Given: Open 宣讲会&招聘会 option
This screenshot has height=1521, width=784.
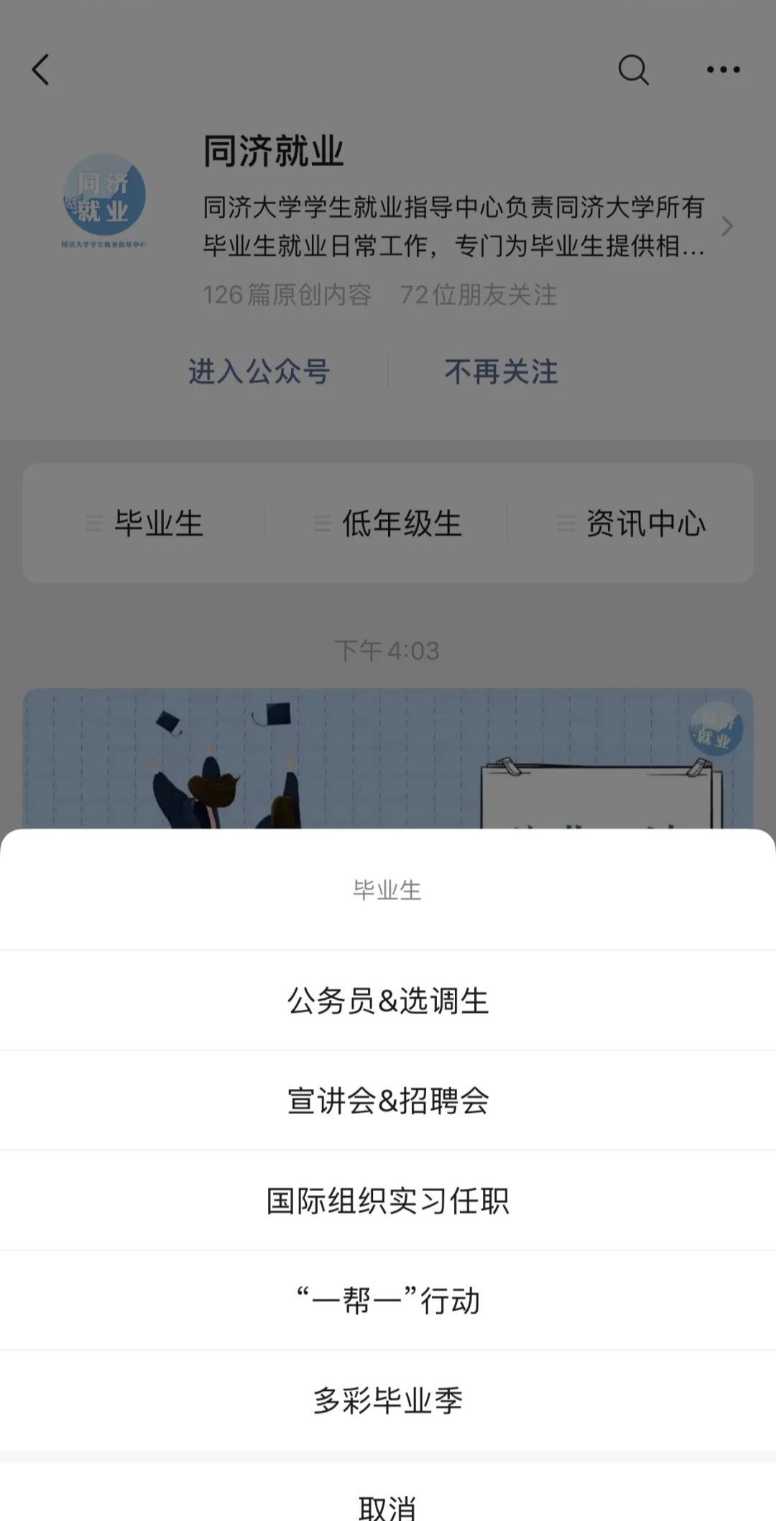Looking at the screenshot, I should click(388, 1100).
